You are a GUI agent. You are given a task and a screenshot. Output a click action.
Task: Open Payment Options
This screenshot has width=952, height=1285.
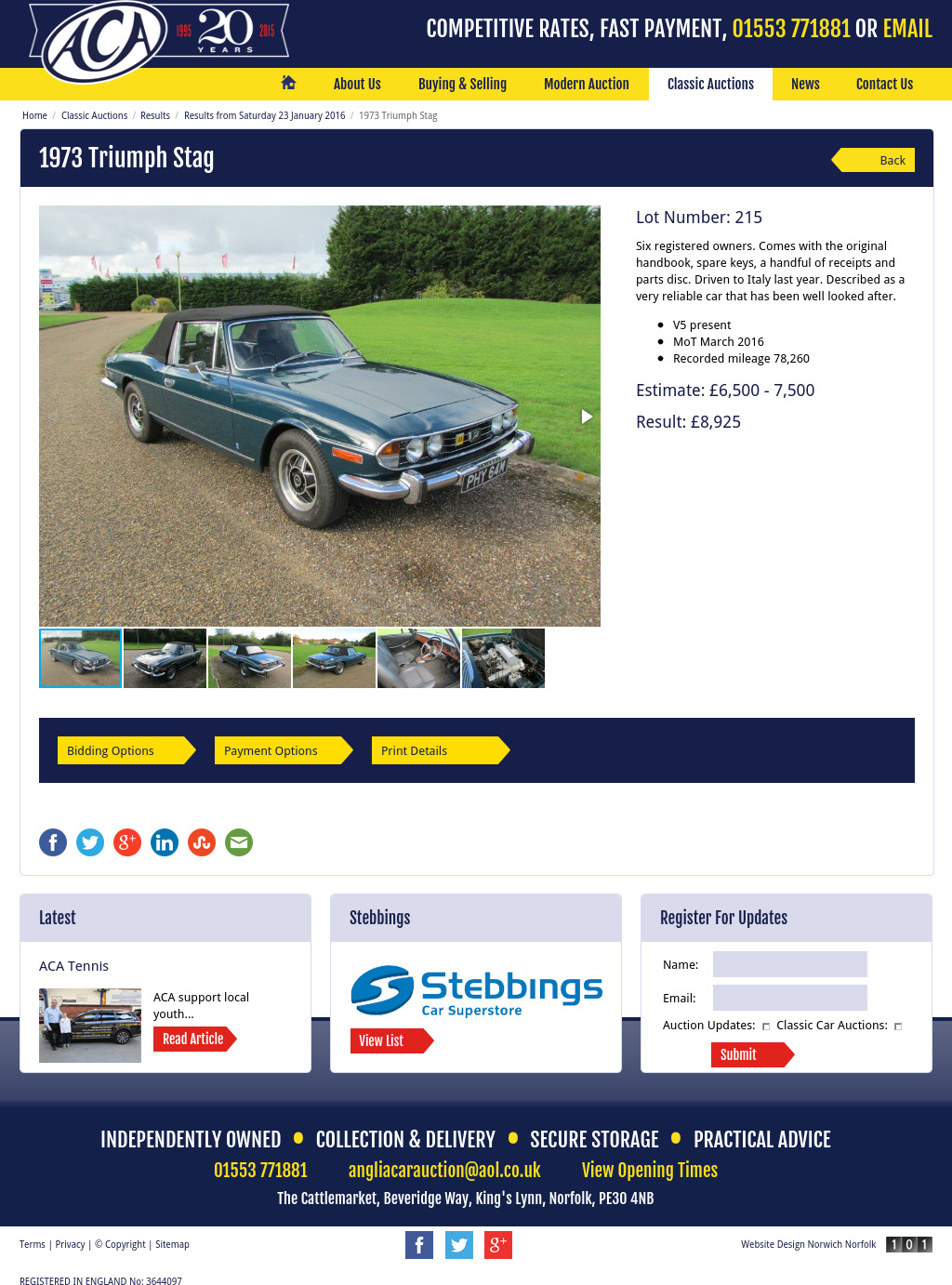click(280, 750)
